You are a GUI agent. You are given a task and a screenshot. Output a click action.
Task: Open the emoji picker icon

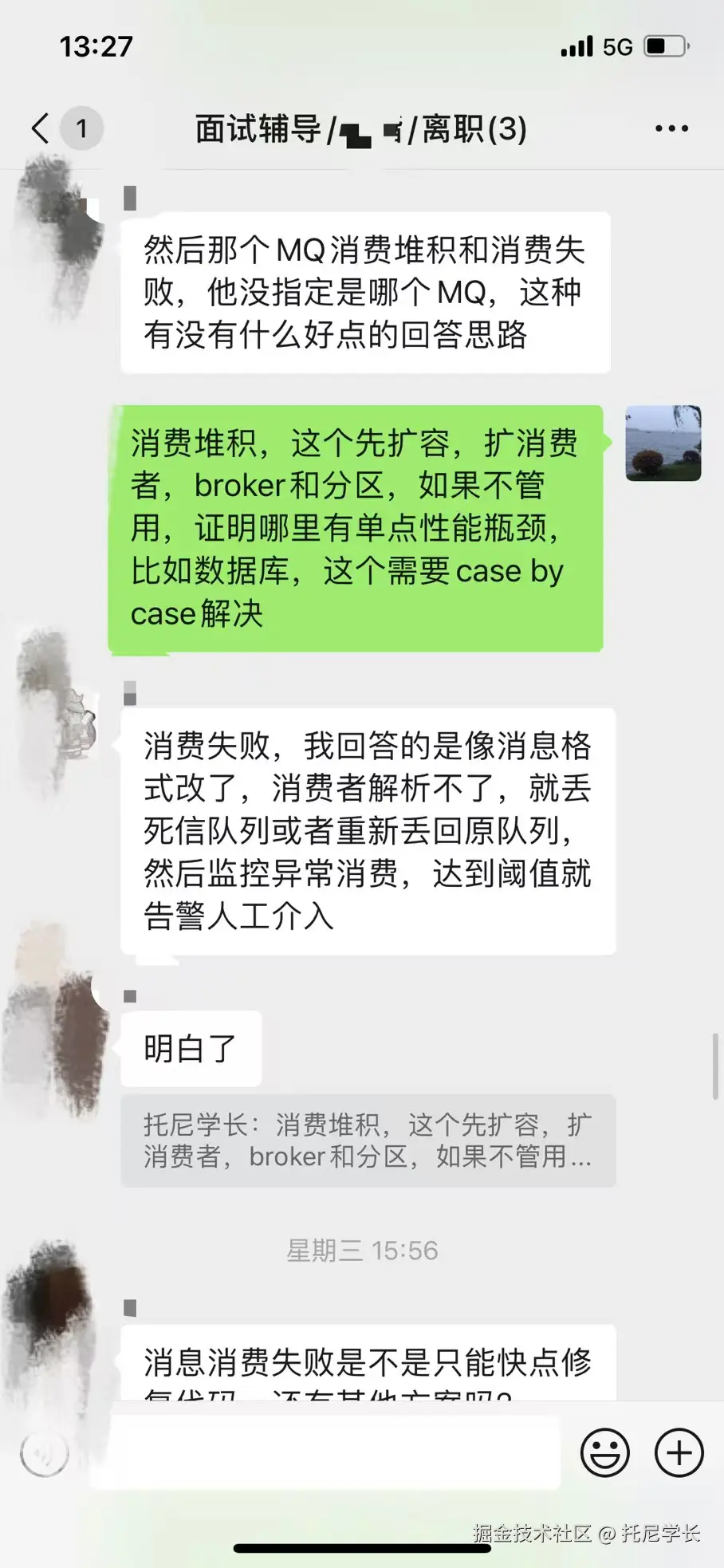coord(606,1452)
